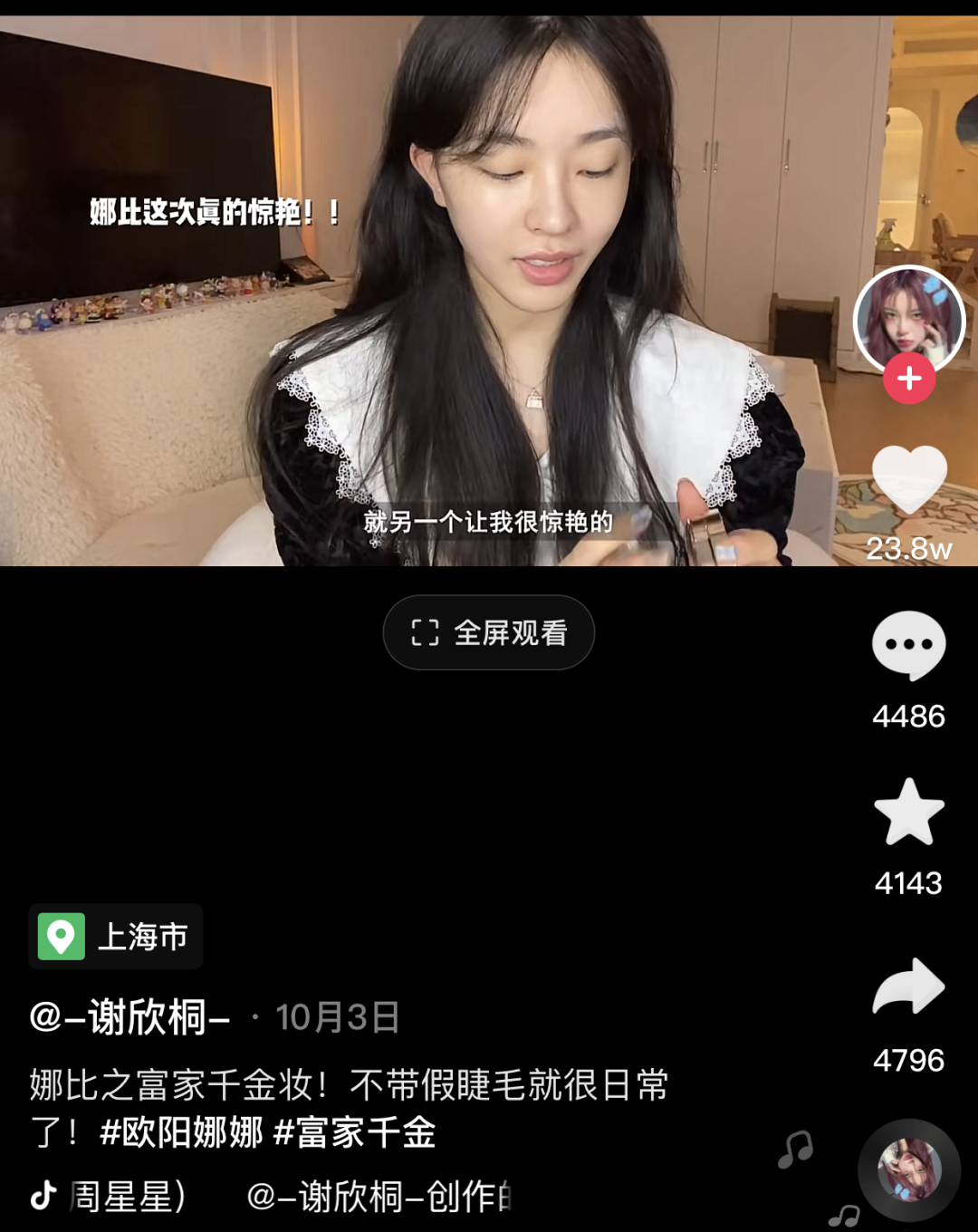Open the spinning music disc
The width and height of the screenshot is (978, 1232).
pos(908,1170)
